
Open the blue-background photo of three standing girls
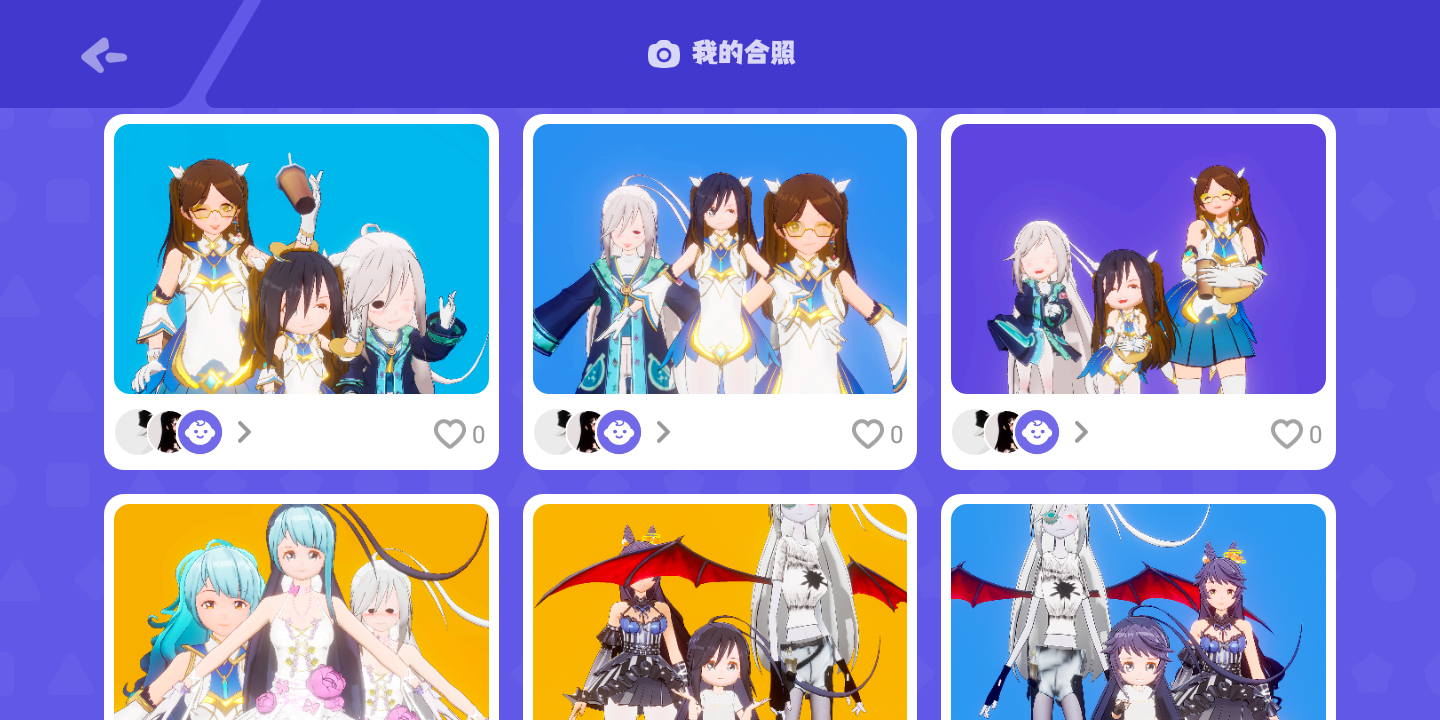click(x=719, y=258)
